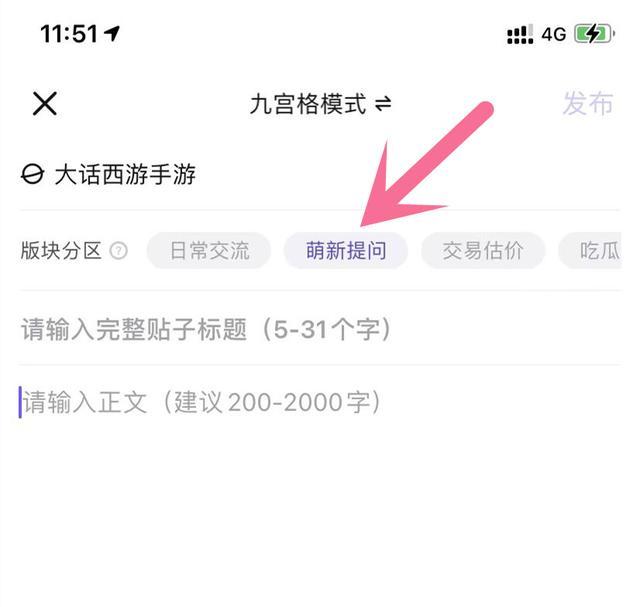Tap 发布 to publish the post
This screenshot has width=640, height=607.
[x=587, y=104]
